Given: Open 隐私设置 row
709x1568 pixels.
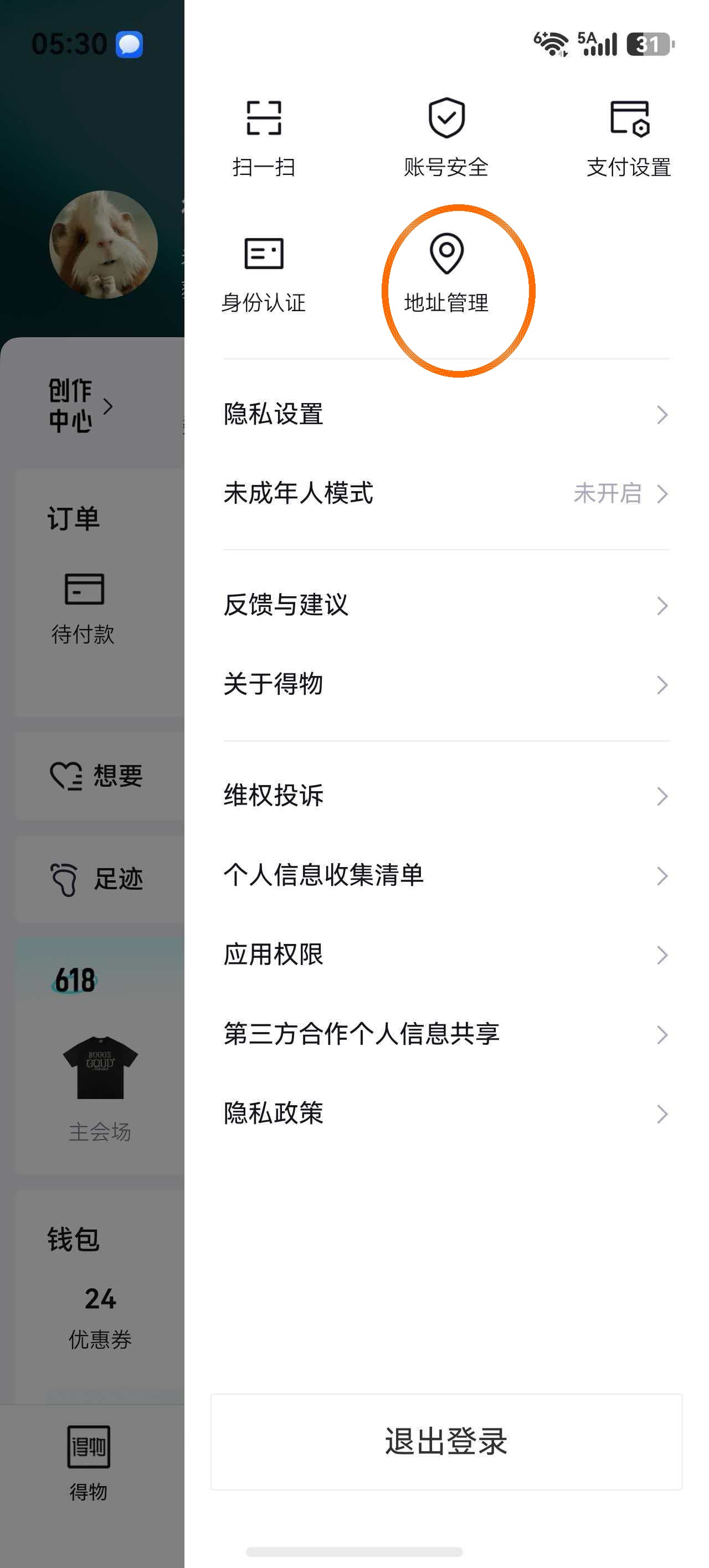Looking at the screenshot, I should pos(446,415).
